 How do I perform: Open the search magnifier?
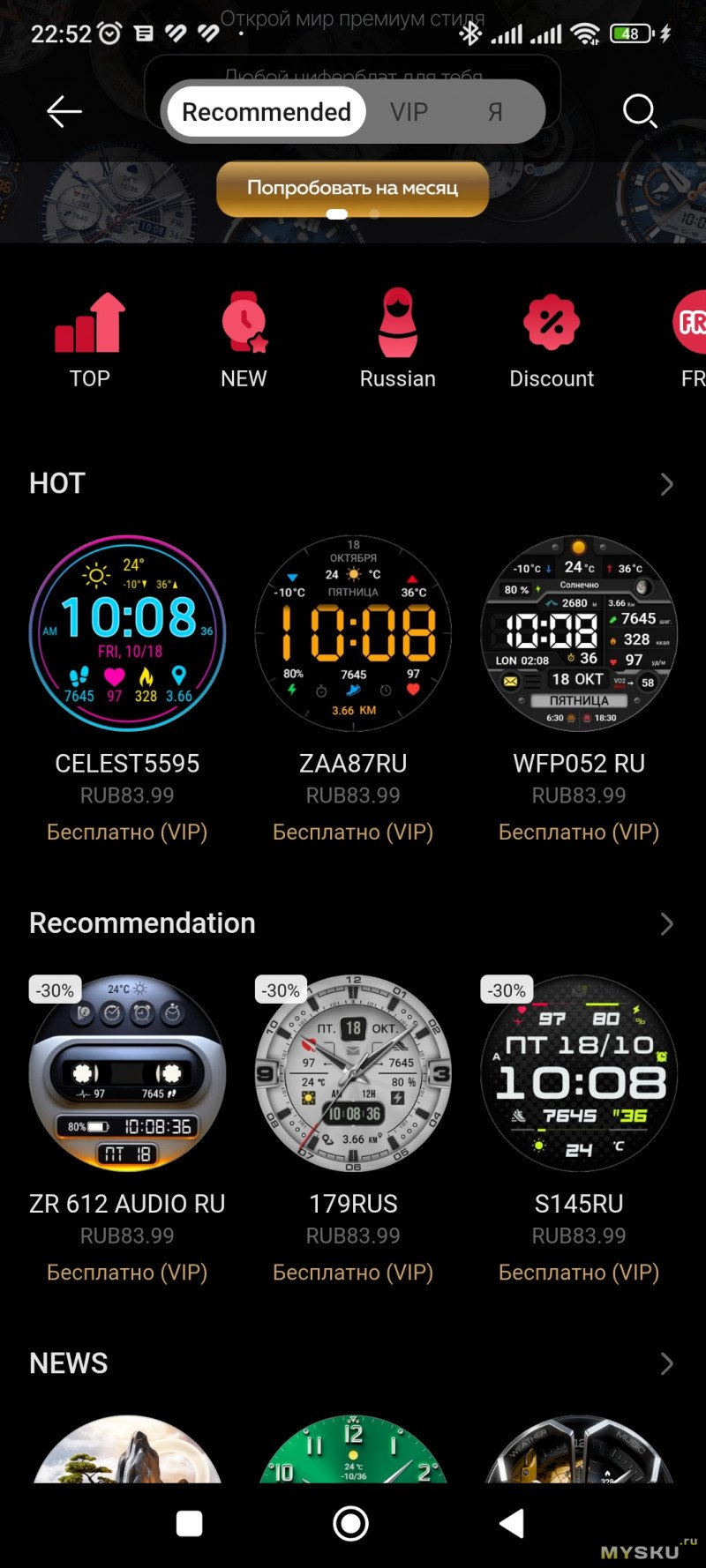coord(639,112)
